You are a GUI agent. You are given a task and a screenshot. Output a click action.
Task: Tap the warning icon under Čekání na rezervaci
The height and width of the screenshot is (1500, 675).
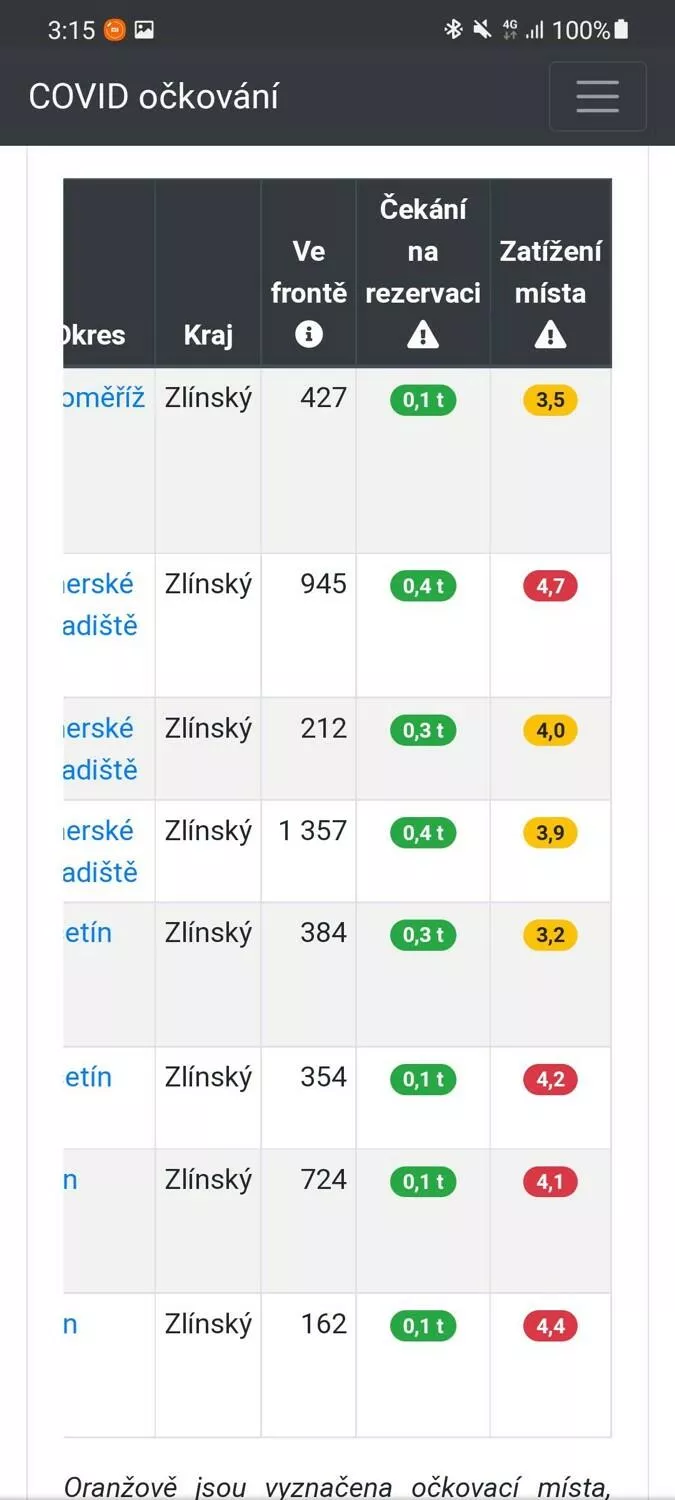click(x=423, y=334)
